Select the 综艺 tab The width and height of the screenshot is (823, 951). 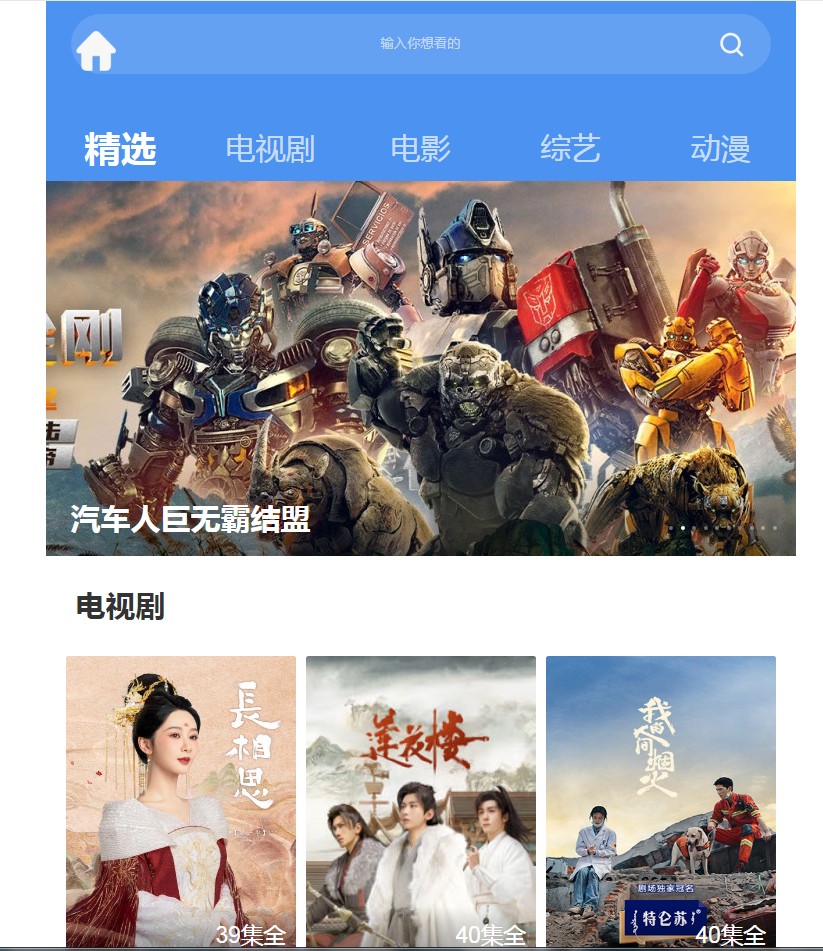click(x=570, y=149)
